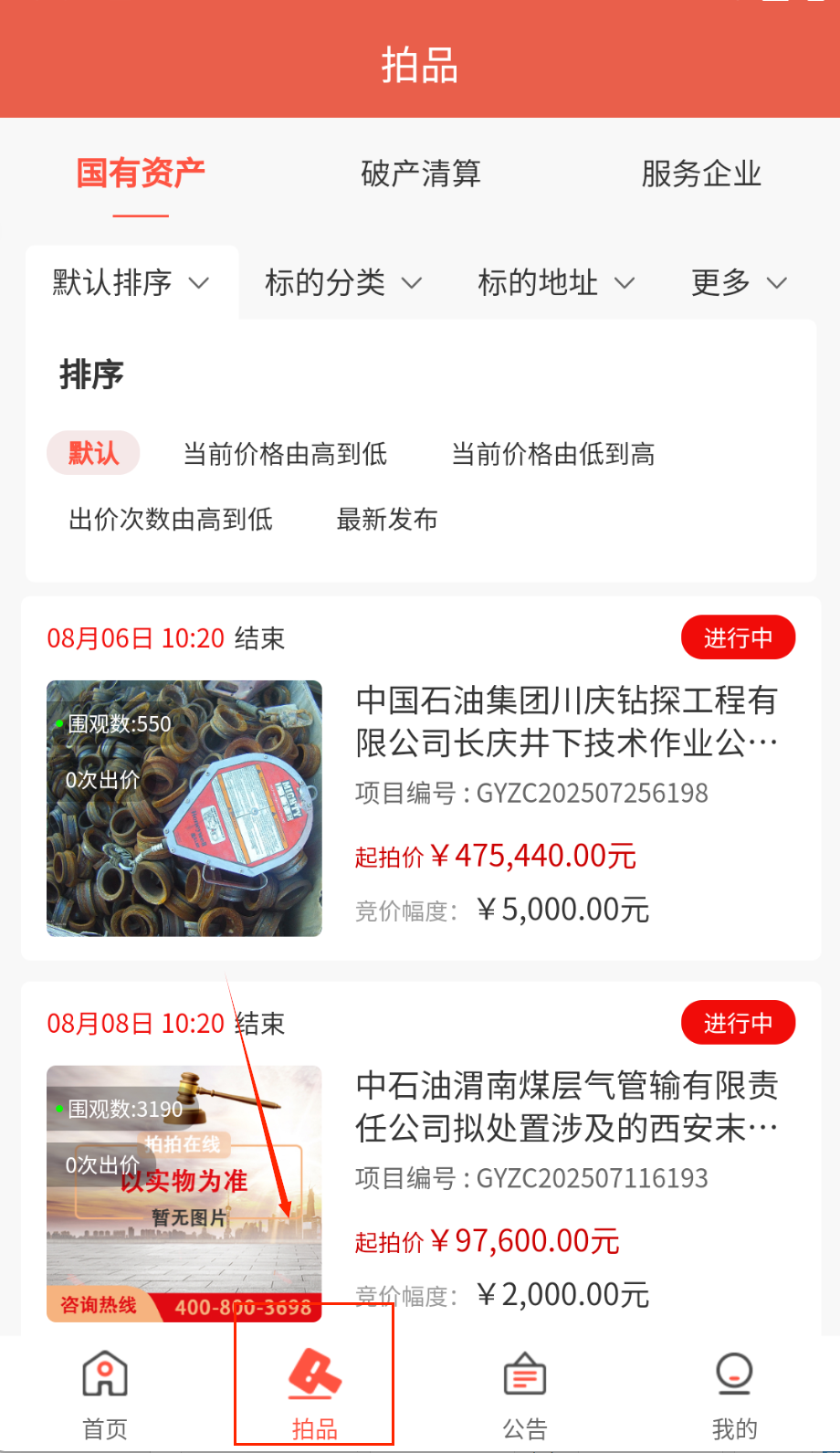Viewport: 840px width, 1453px height.
Task: Collapse the 默认排序 dropdown
Action: (x=131, y=283)
